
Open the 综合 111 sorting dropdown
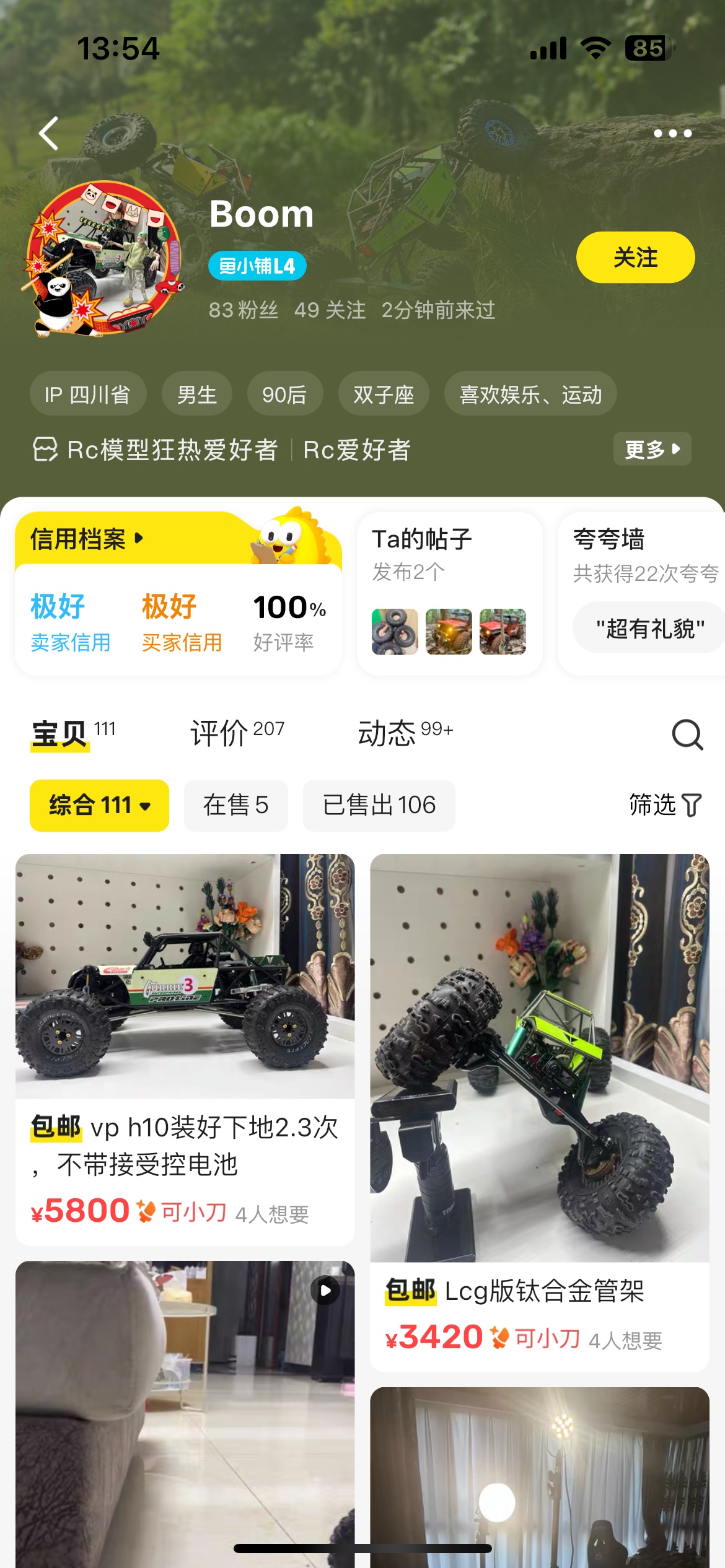(99, 805)
